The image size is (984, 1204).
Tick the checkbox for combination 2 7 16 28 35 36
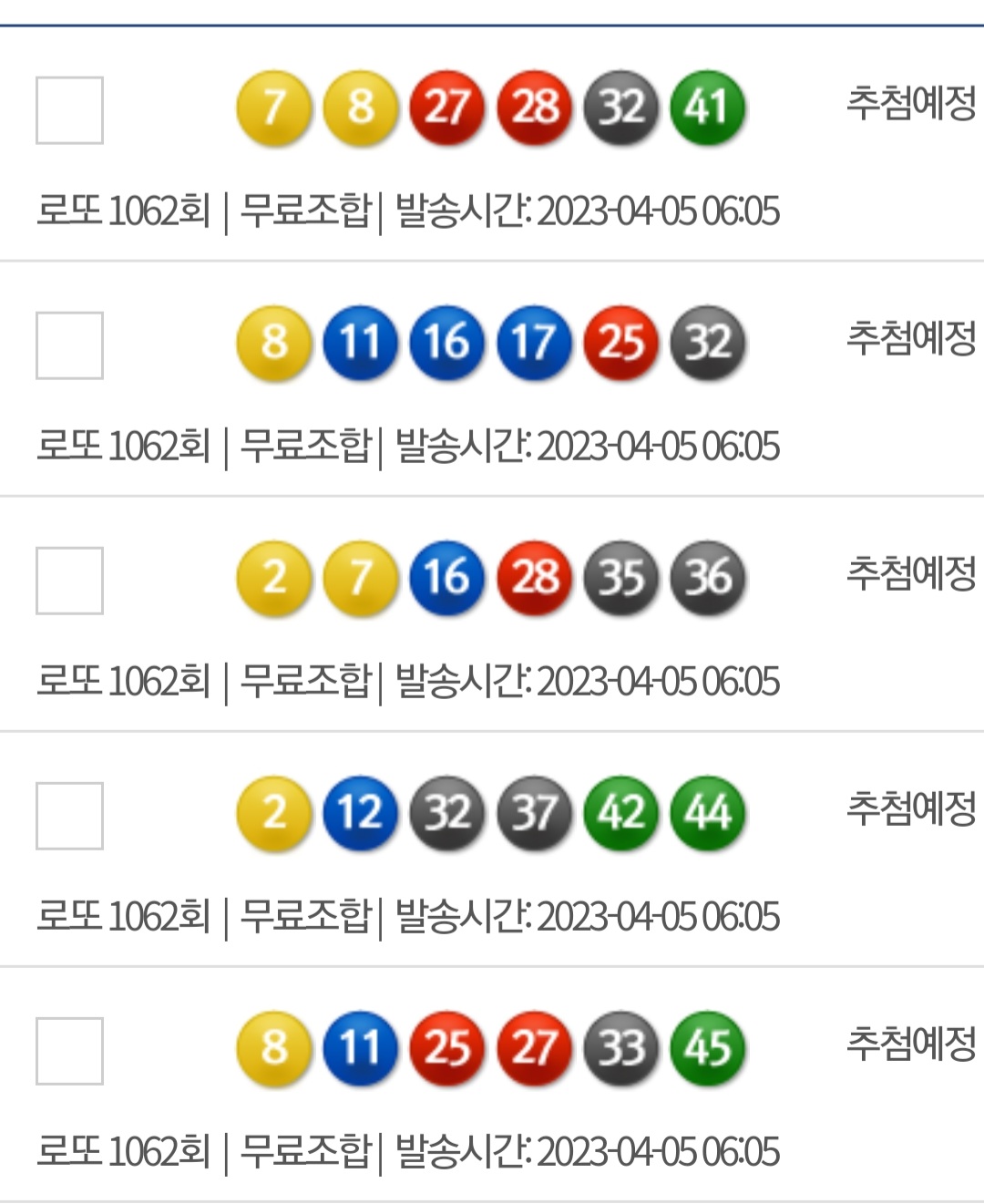click(x=69, y=581)
